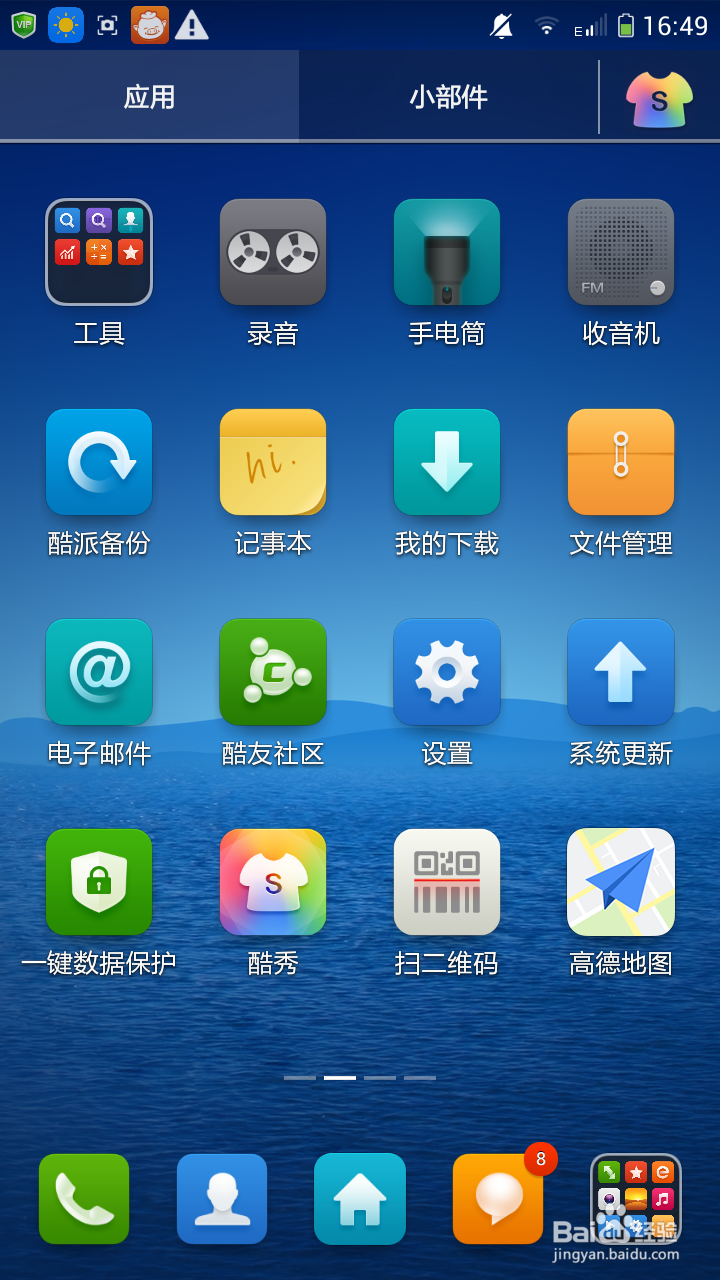Open the 文件管理 file manager
The height and width of the screenshot is (1280, 720).
(x=621, y=462)
